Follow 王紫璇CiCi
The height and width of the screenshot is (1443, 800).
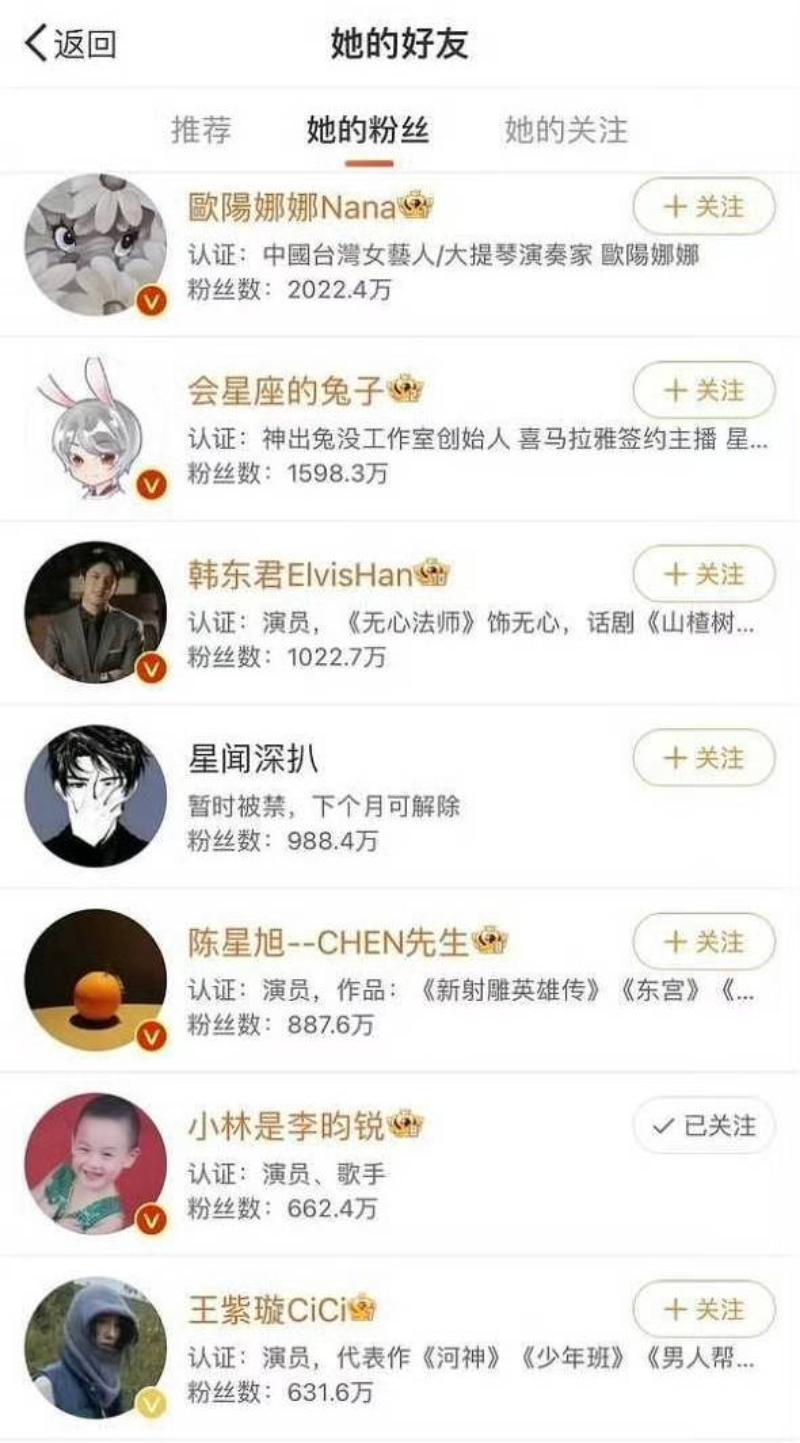point(703,1309)
